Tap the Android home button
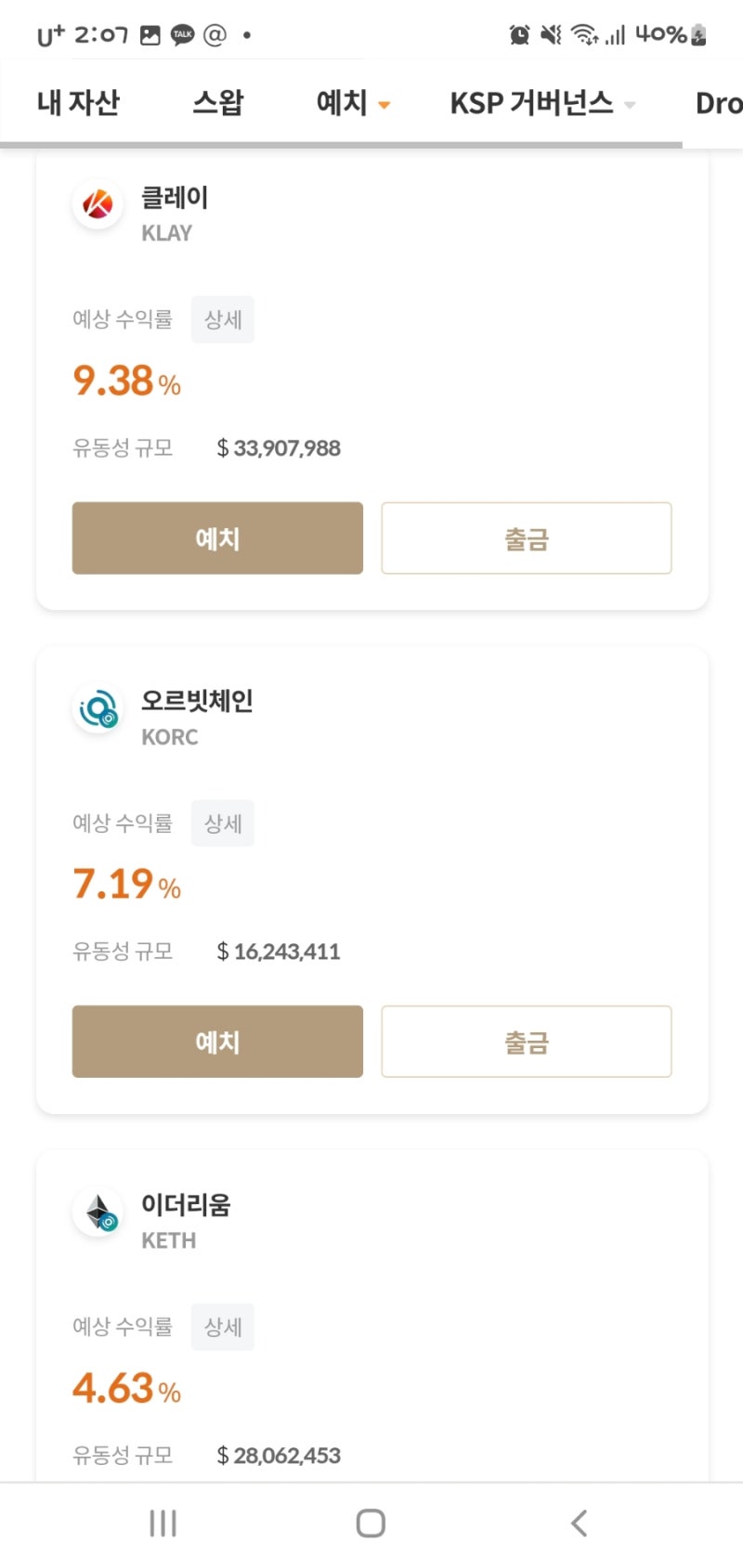Viewport: 743px width, 1568px height. click(x=370, y=1523)
